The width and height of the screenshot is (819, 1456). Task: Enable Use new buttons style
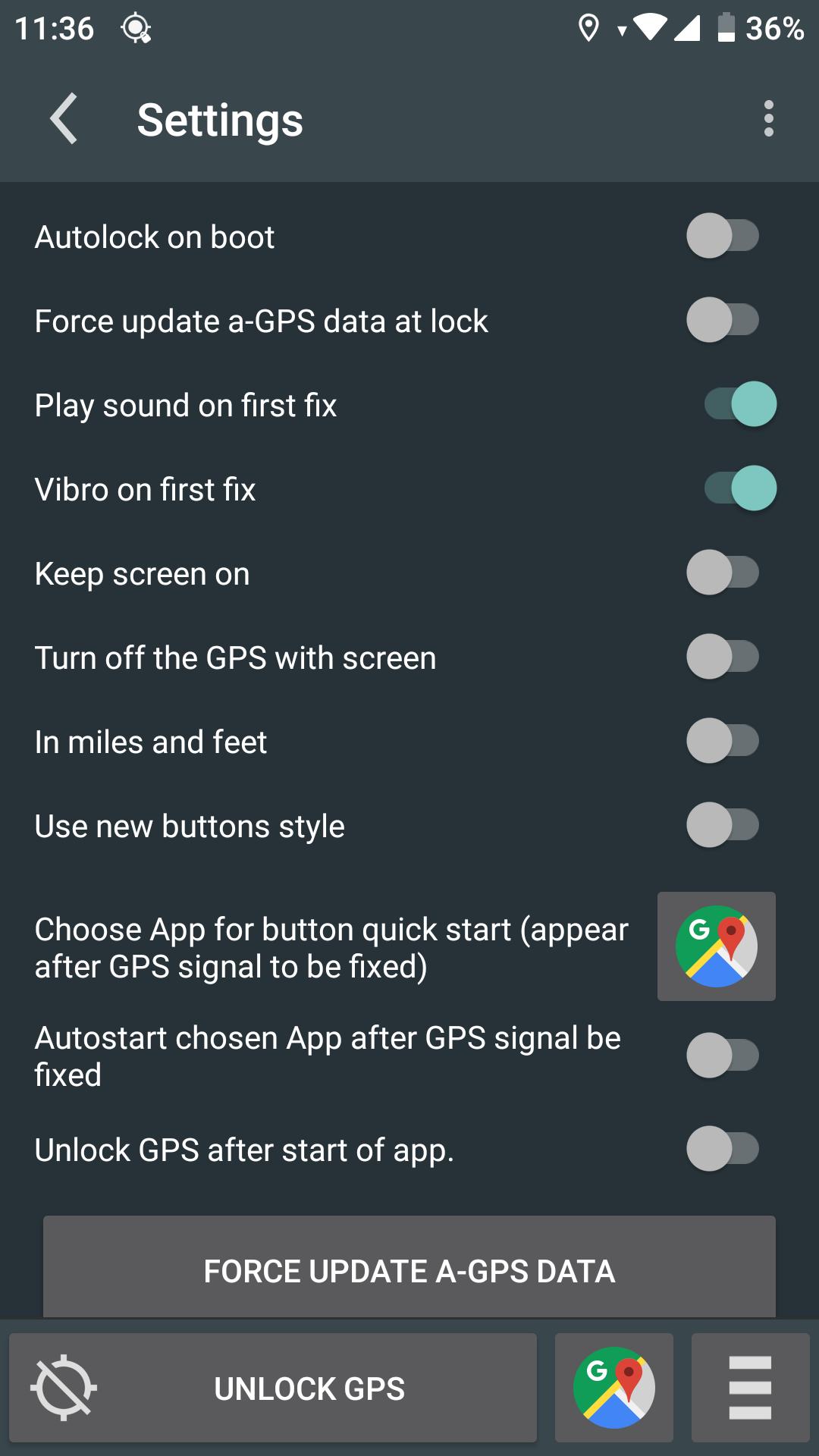[723, 825]
